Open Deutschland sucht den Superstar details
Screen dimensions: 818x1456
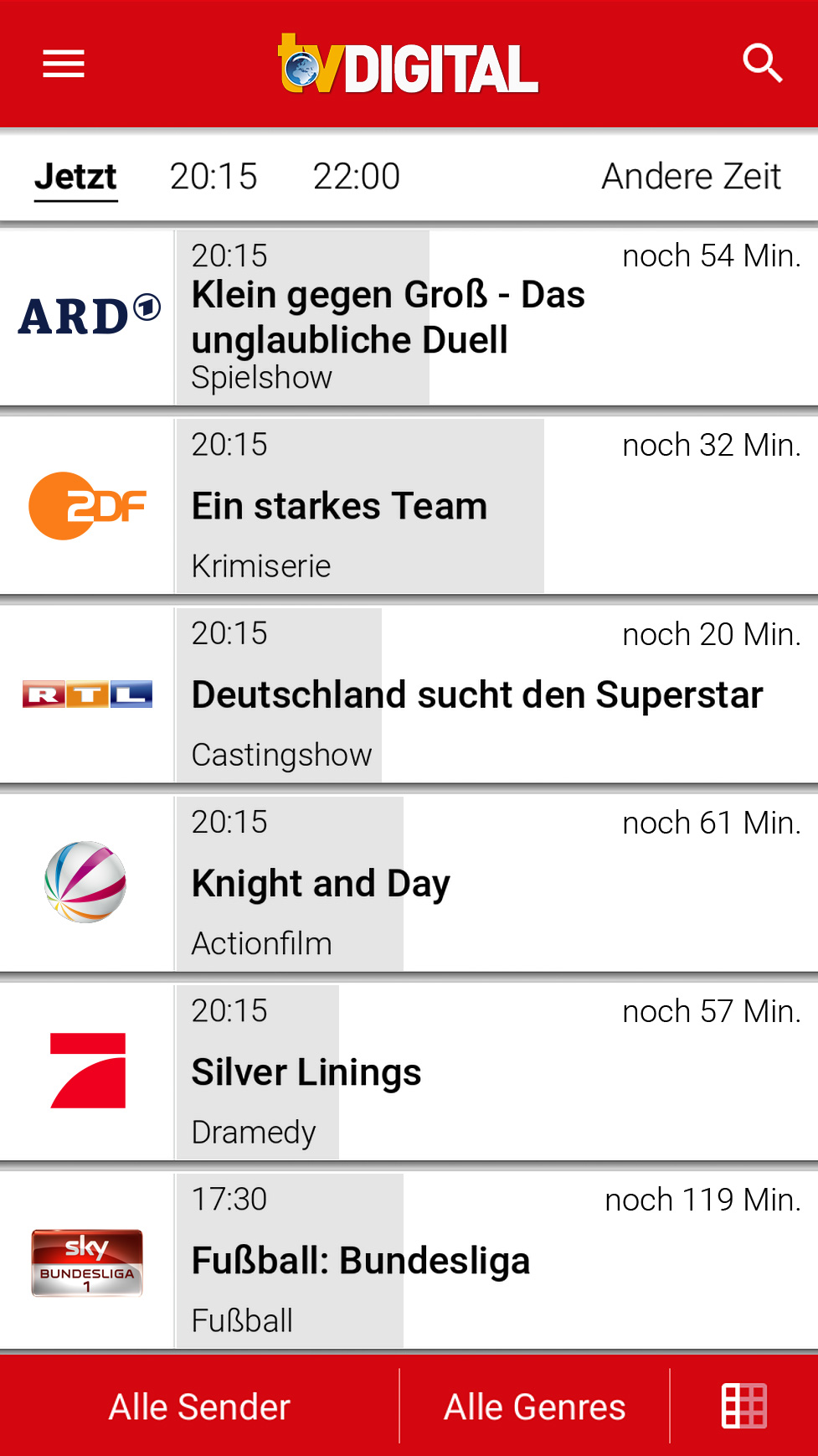[477, 694]
